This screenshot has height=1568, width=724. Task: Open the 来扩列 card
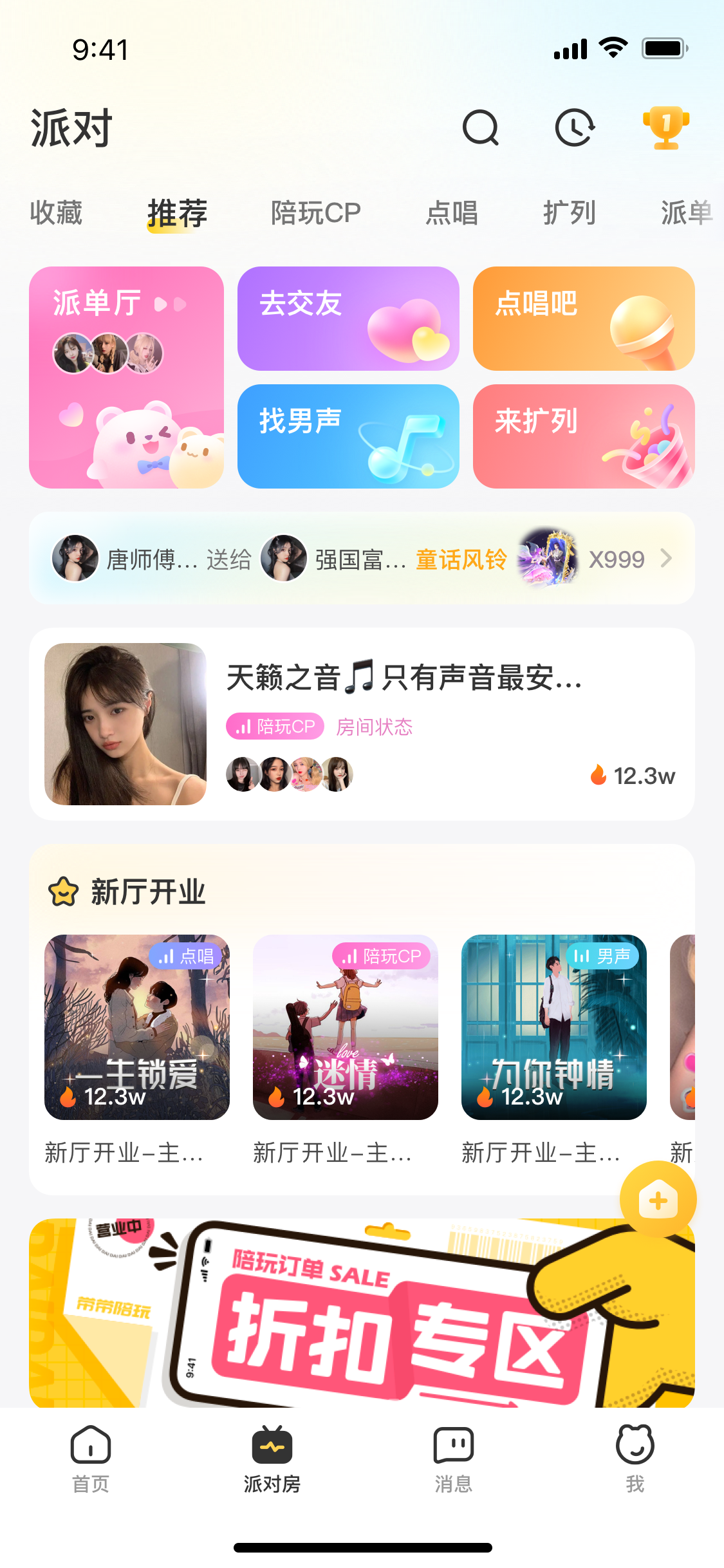[583, 436]
